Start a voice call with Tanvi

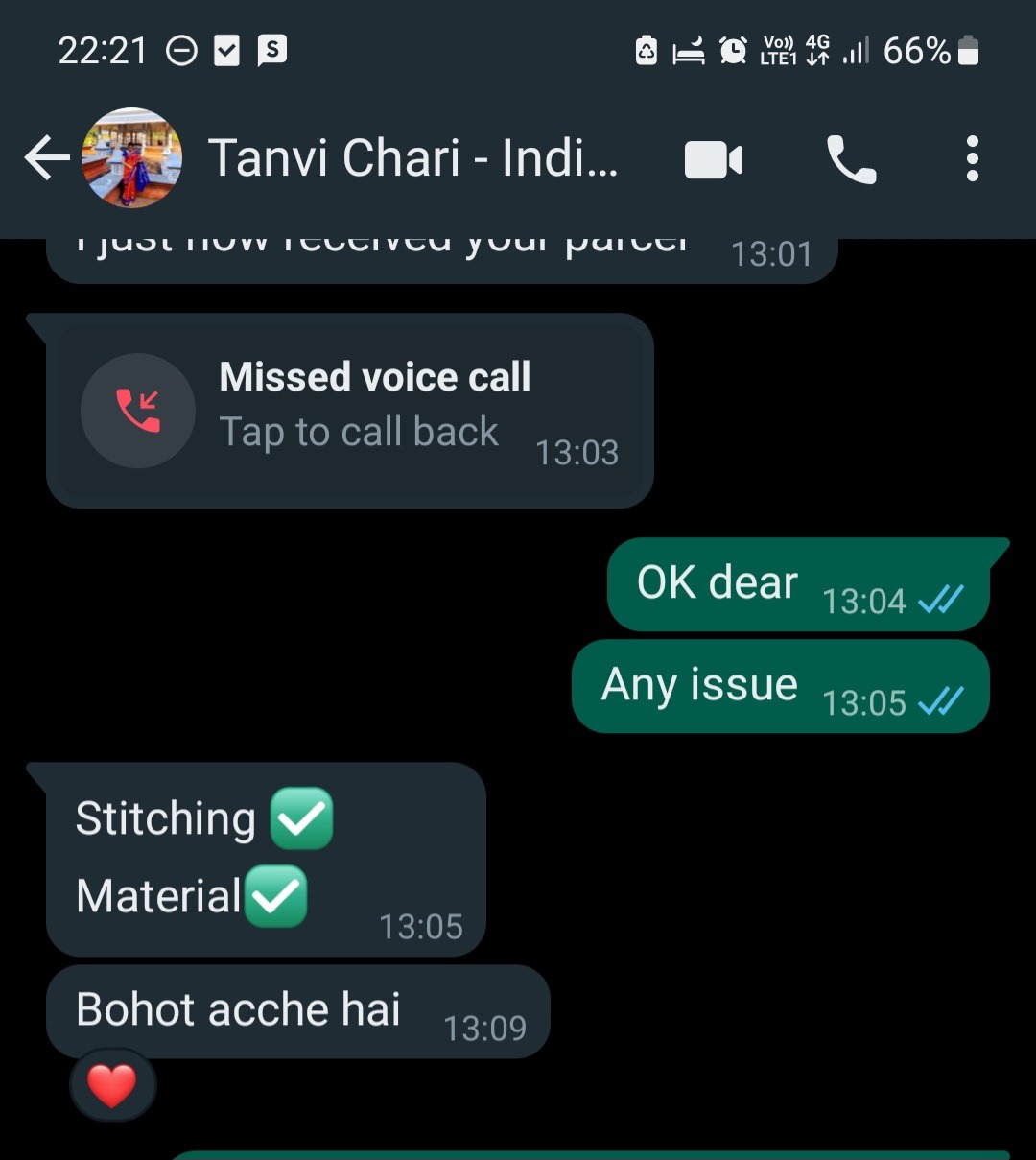pos(851,159)
